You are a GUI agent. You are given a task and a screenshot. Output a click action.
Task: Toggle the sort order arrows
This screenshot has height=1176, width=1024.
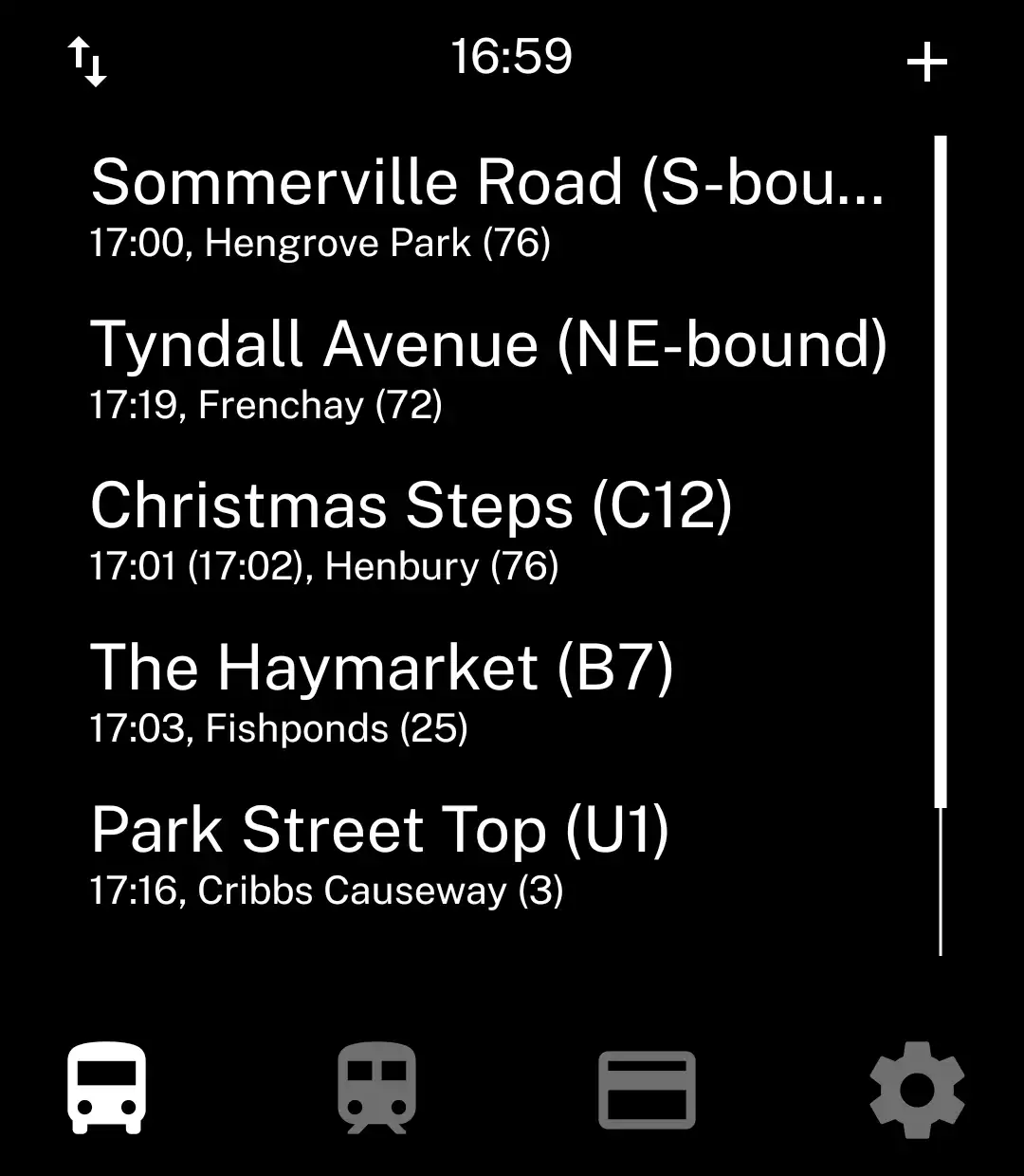pos(86,59)
